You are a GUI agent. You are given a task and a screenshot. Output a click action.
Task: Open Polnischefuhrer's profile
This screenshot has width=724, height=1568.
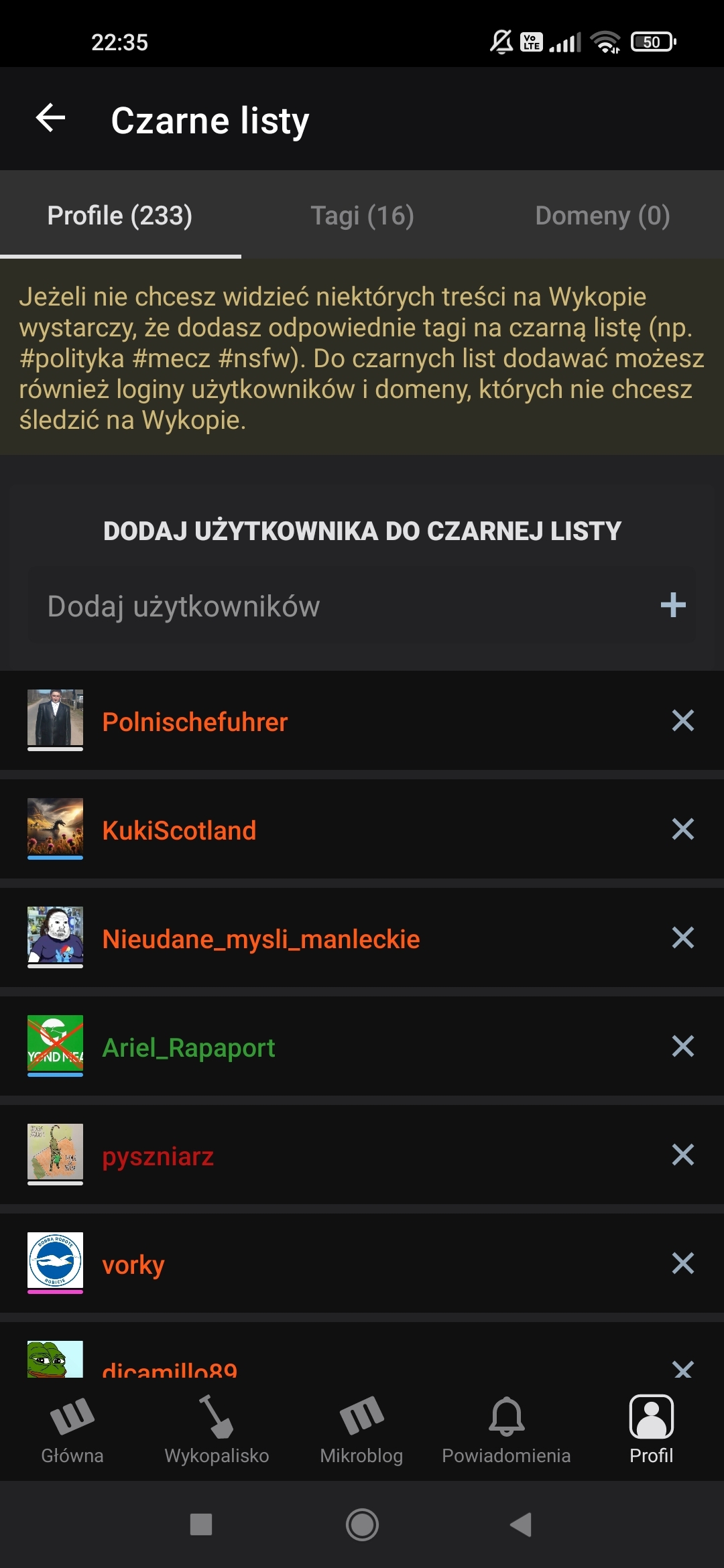click(x=194, y=722)
